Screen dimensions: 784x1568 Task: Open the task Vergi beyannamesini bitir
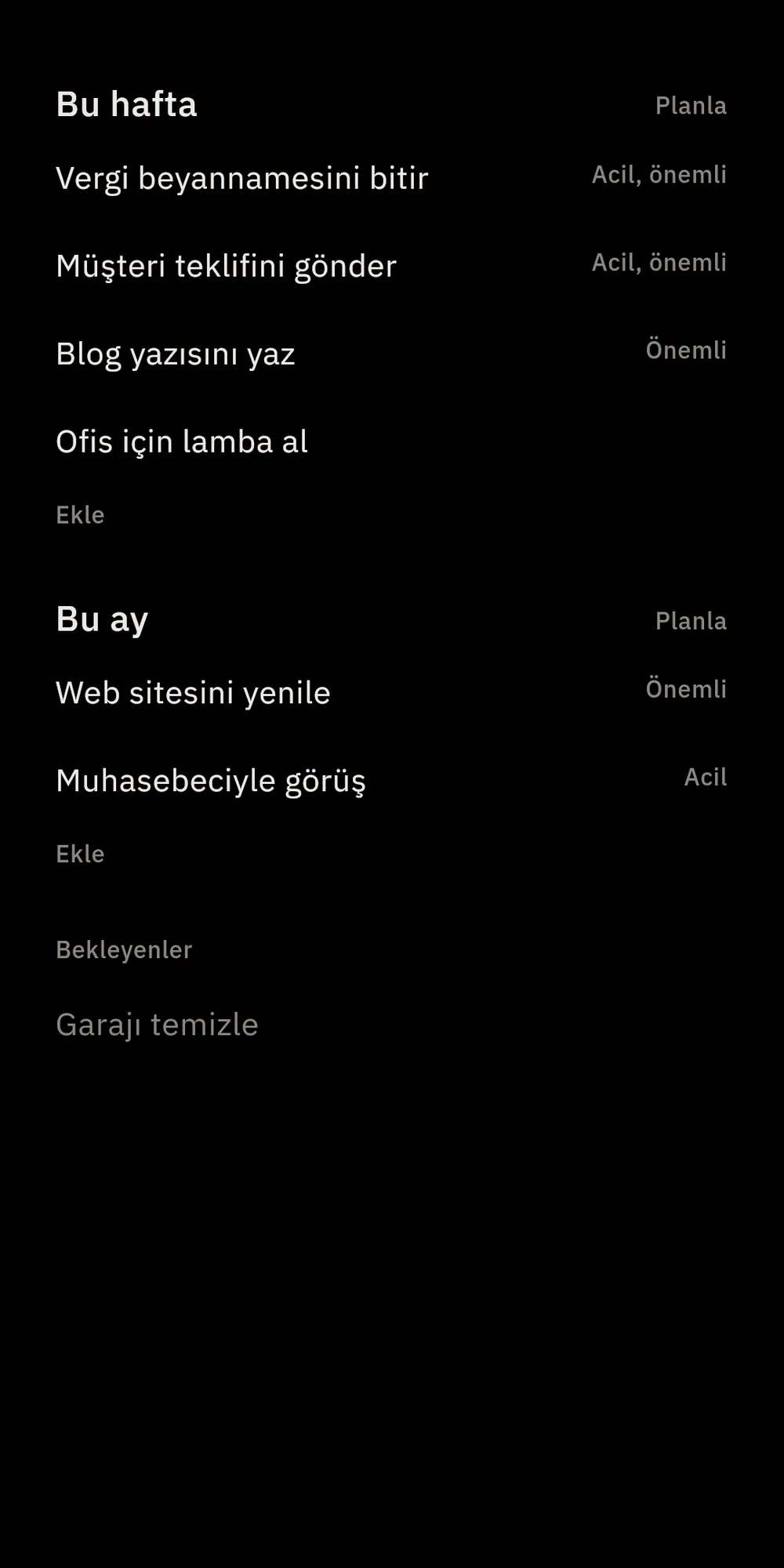pos(391,178)
